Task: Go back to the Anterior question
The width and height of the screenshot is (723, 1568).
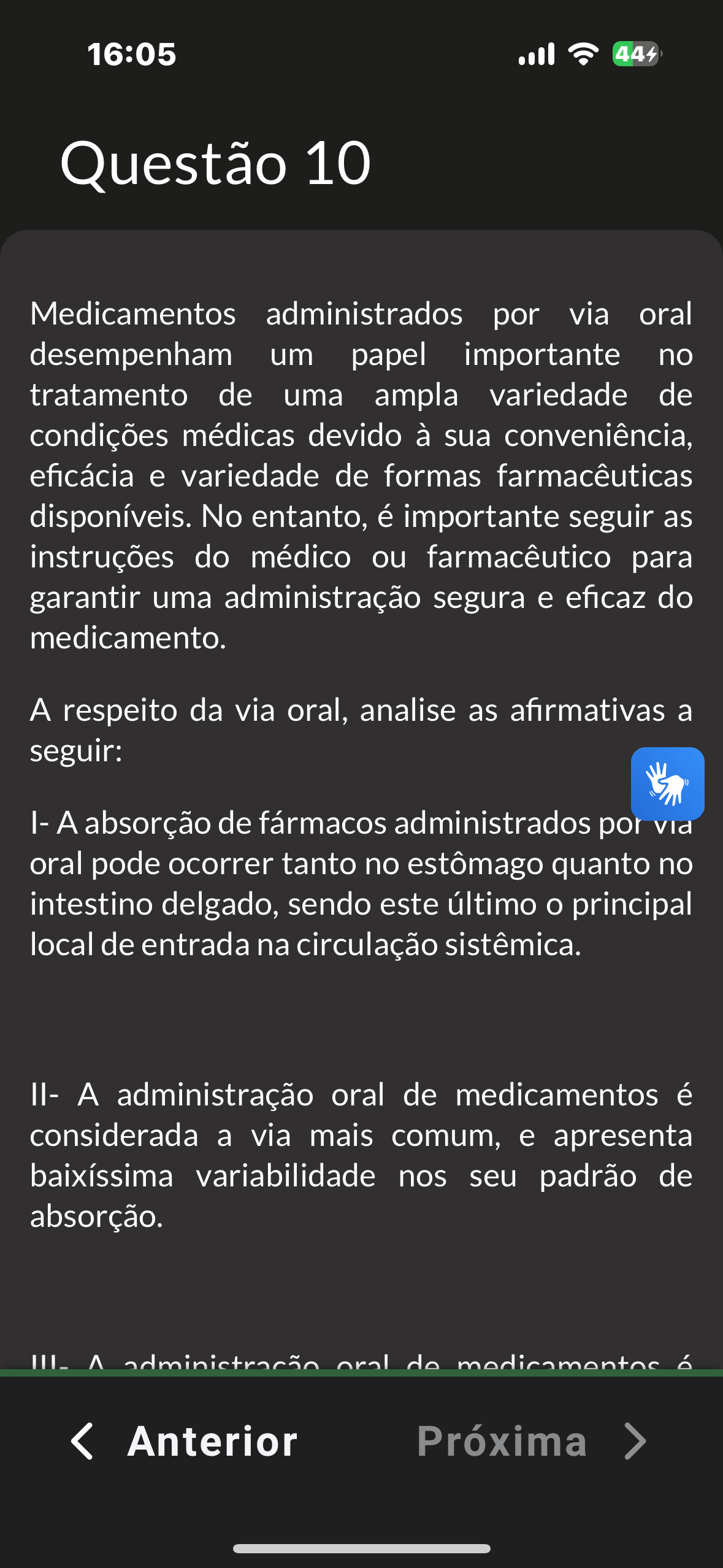Action: pos(184,1441)
